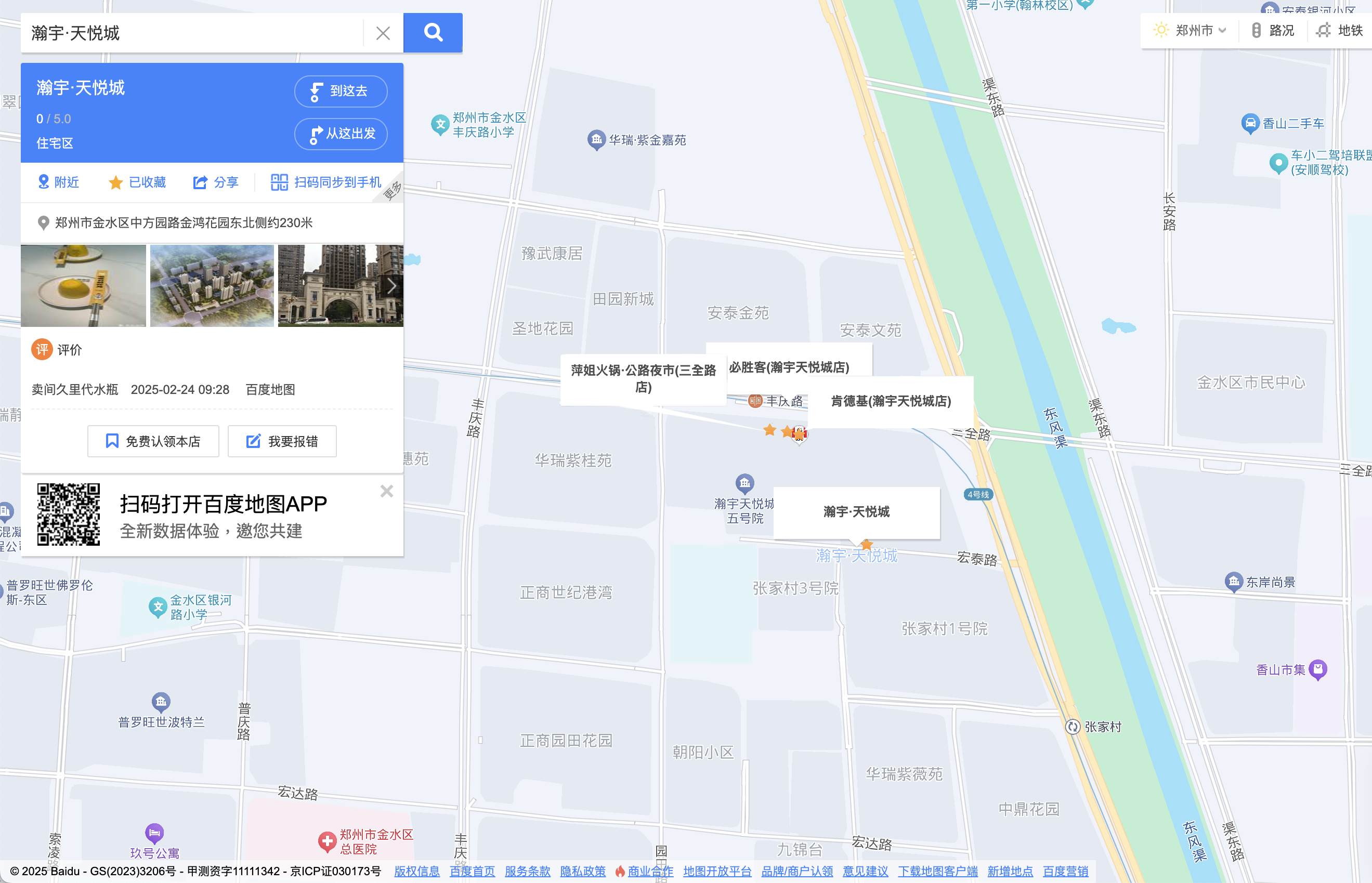Share this place via 分享

click(216, 182)
